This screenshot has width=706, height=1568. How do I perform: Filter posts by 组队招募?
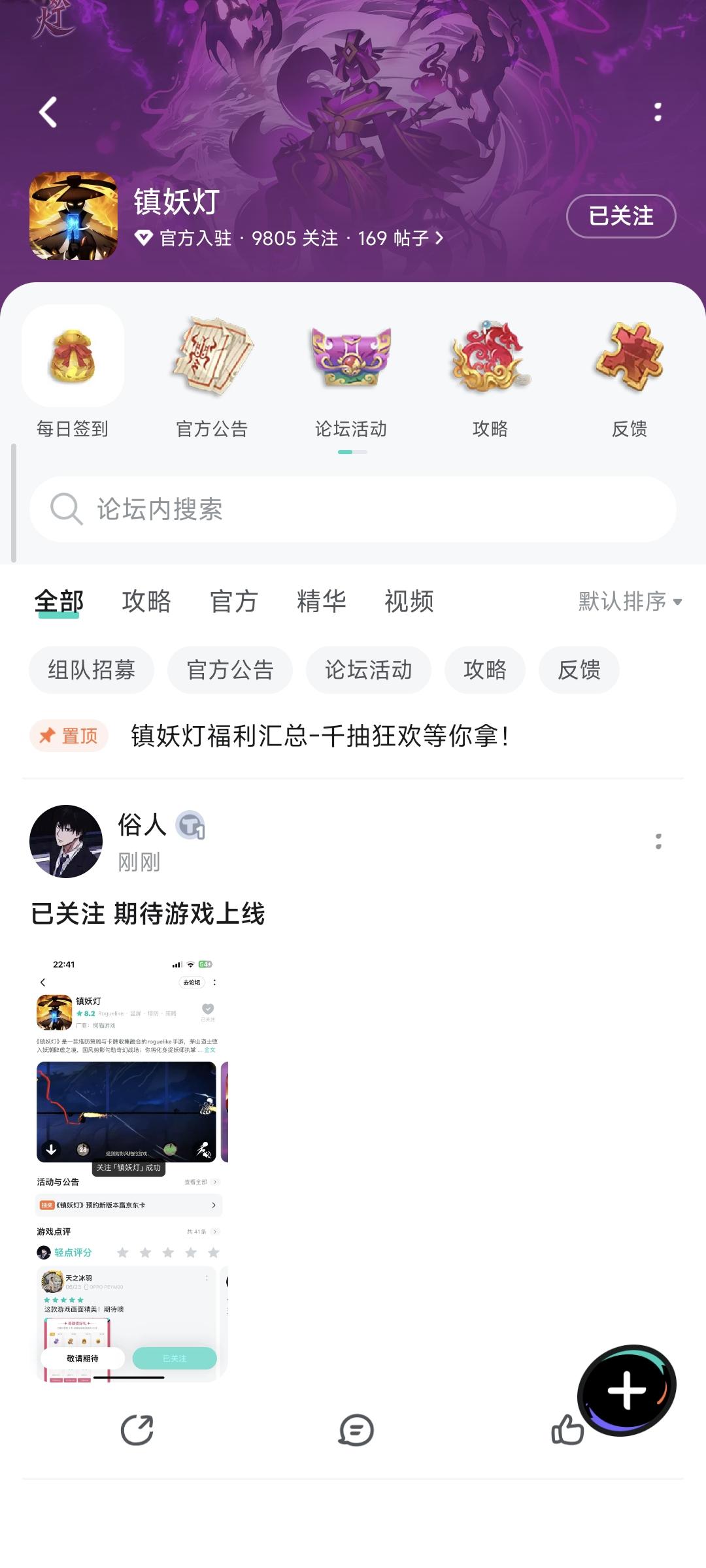tap(91, 670)
